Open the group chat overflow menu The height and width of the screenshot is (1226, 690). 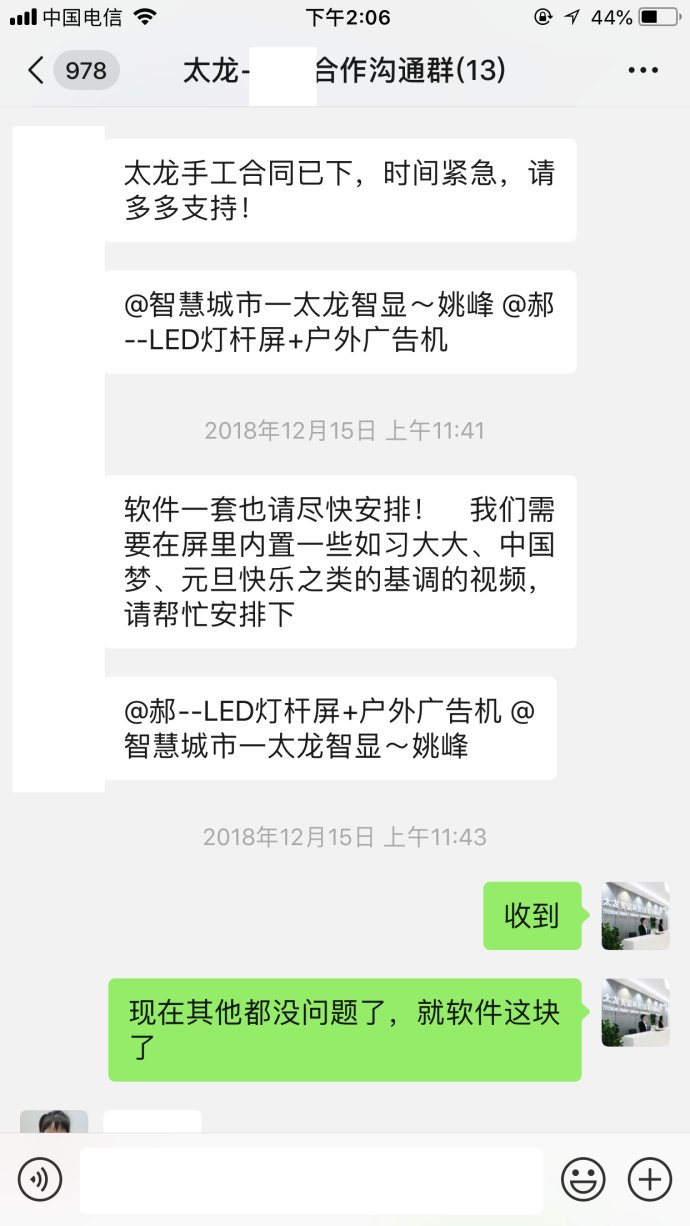[643, 71]
